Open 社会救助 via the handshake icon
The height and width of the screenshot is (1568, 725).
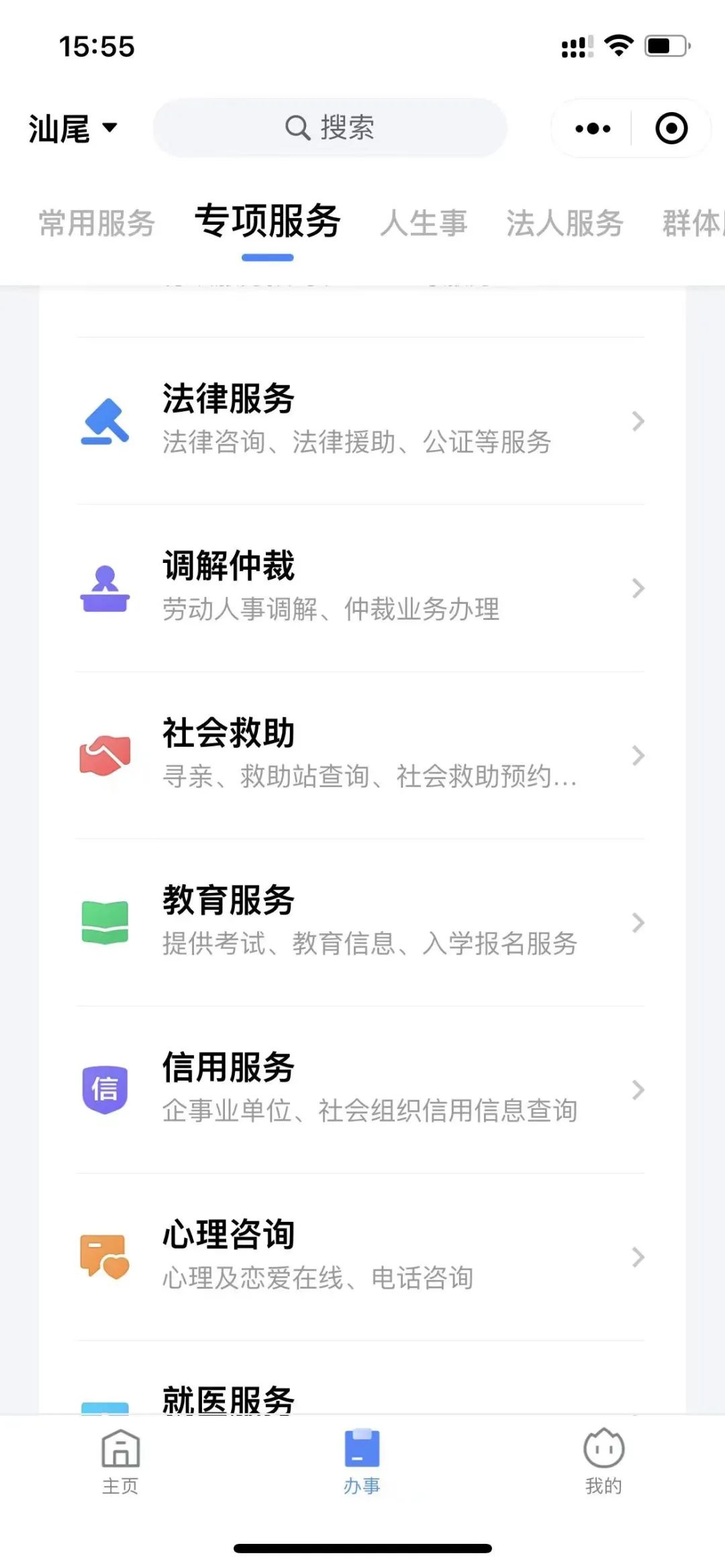(x=105, y=755)
